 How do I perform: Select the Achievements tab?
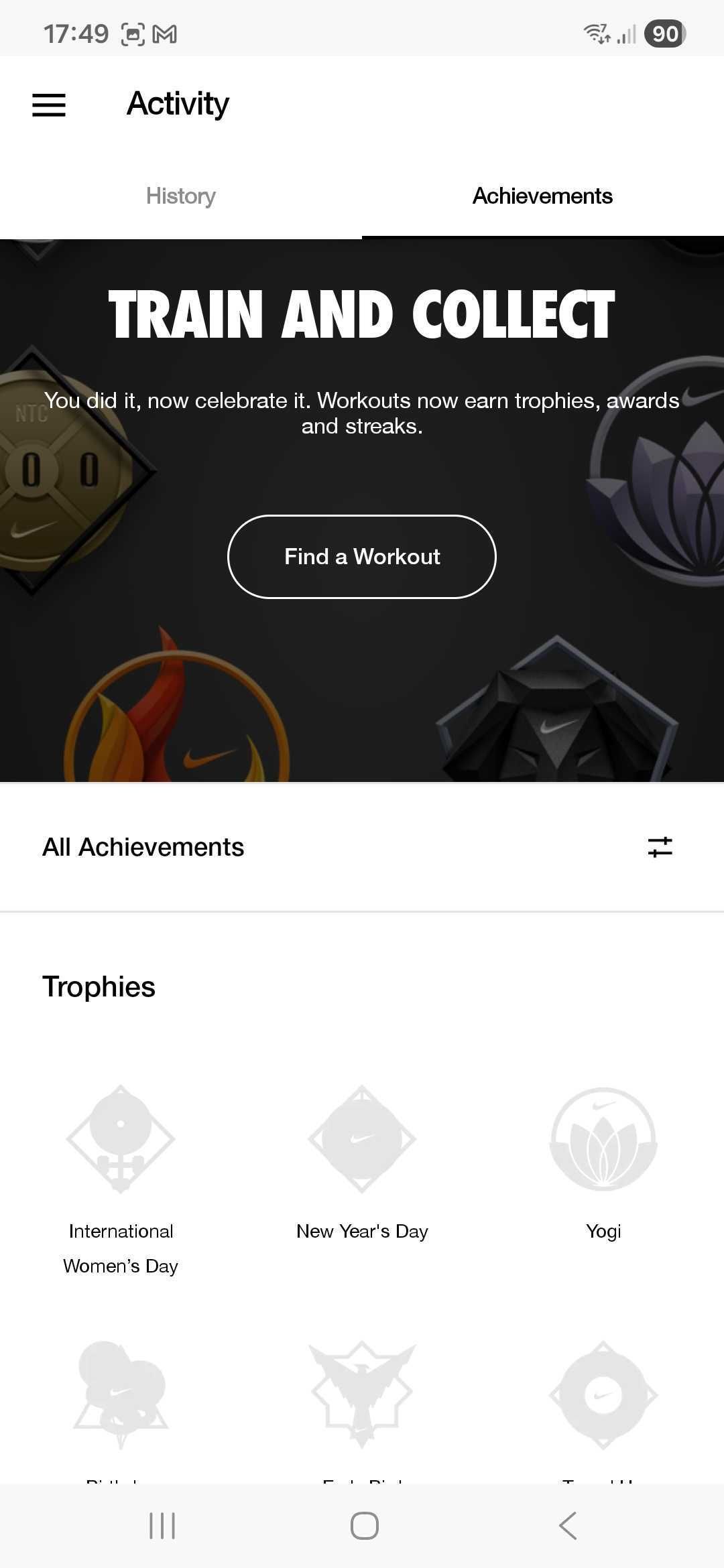[x=542, y=196]
